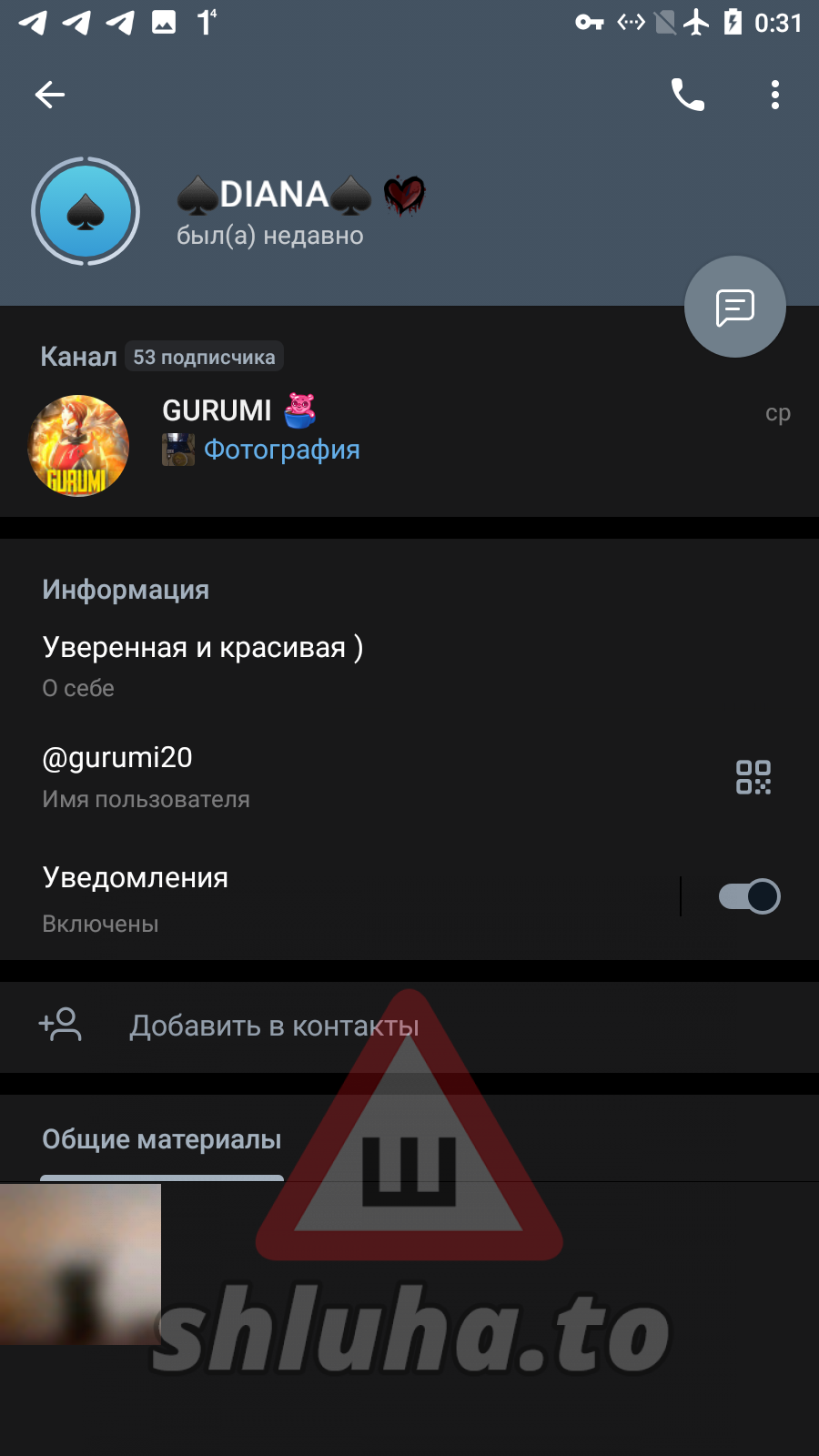This screenshot has width=819, height=1456.
Task: Open the three-dot overflow menu
Action: (x=774, y=95)
